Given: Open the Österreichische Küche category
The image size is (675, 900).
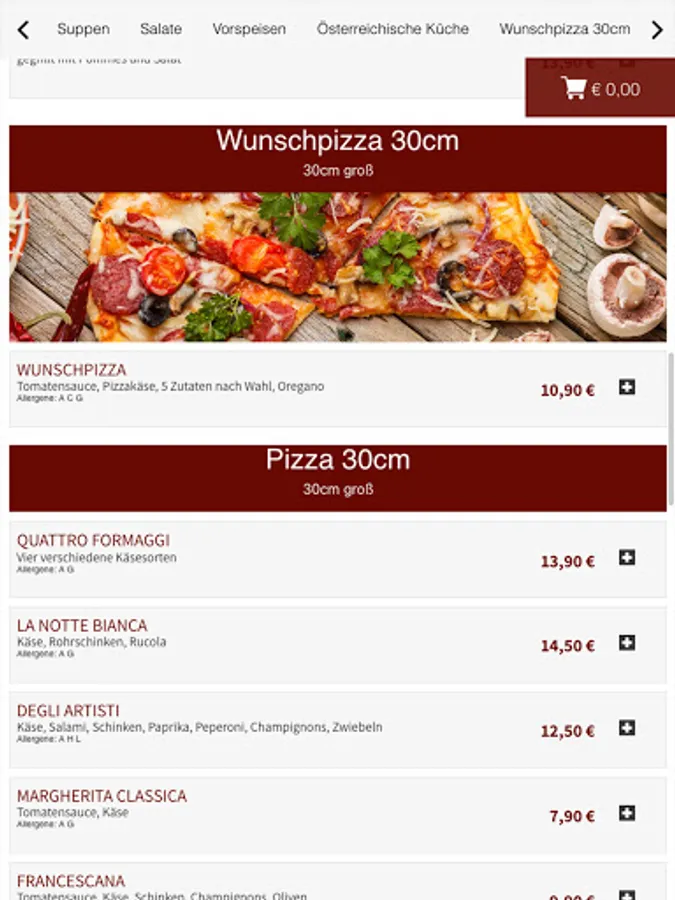Looking at the screenshot, I should (x=393, y=29).
